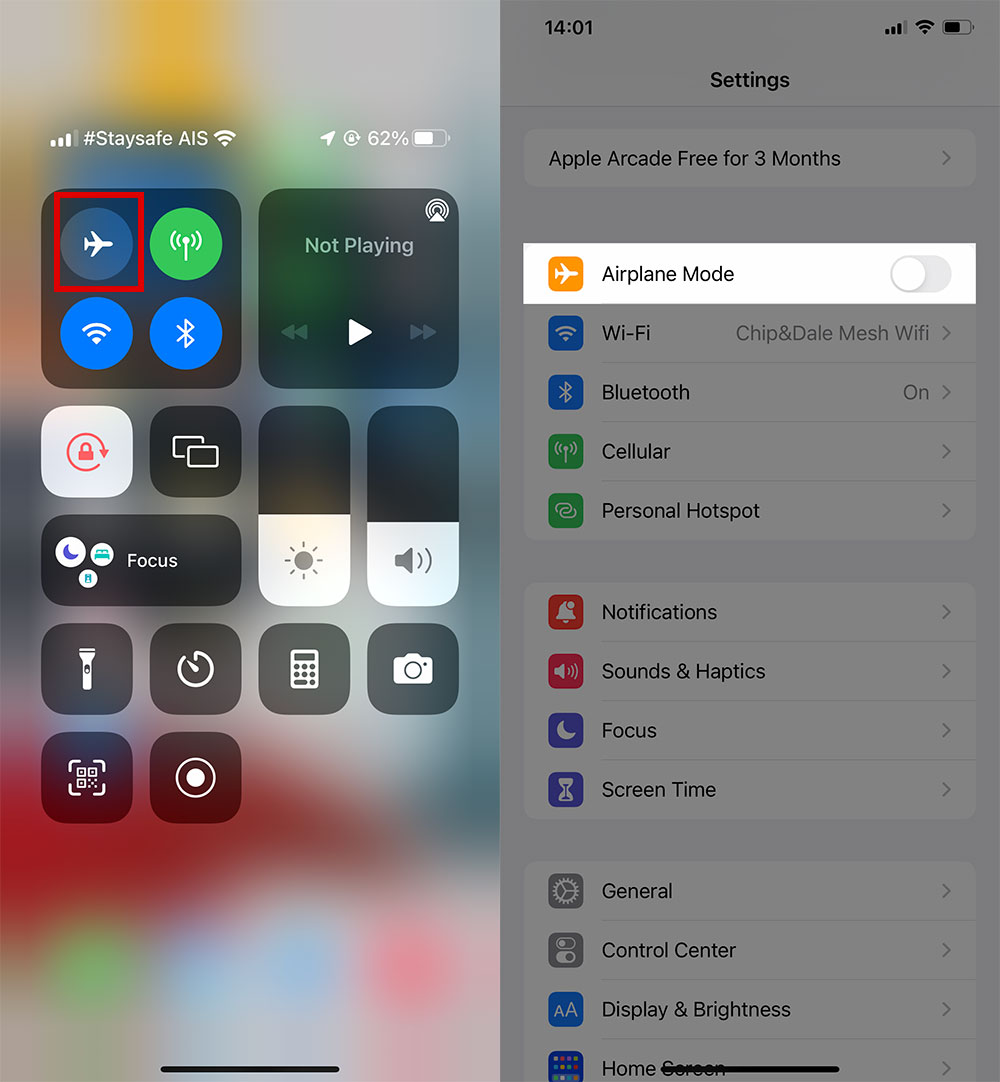Screen dimensions: 1000x1082
Task: Open Wi-Fi settings showing Chip&Dale Mesh Wifi
Action: [749, 333]
